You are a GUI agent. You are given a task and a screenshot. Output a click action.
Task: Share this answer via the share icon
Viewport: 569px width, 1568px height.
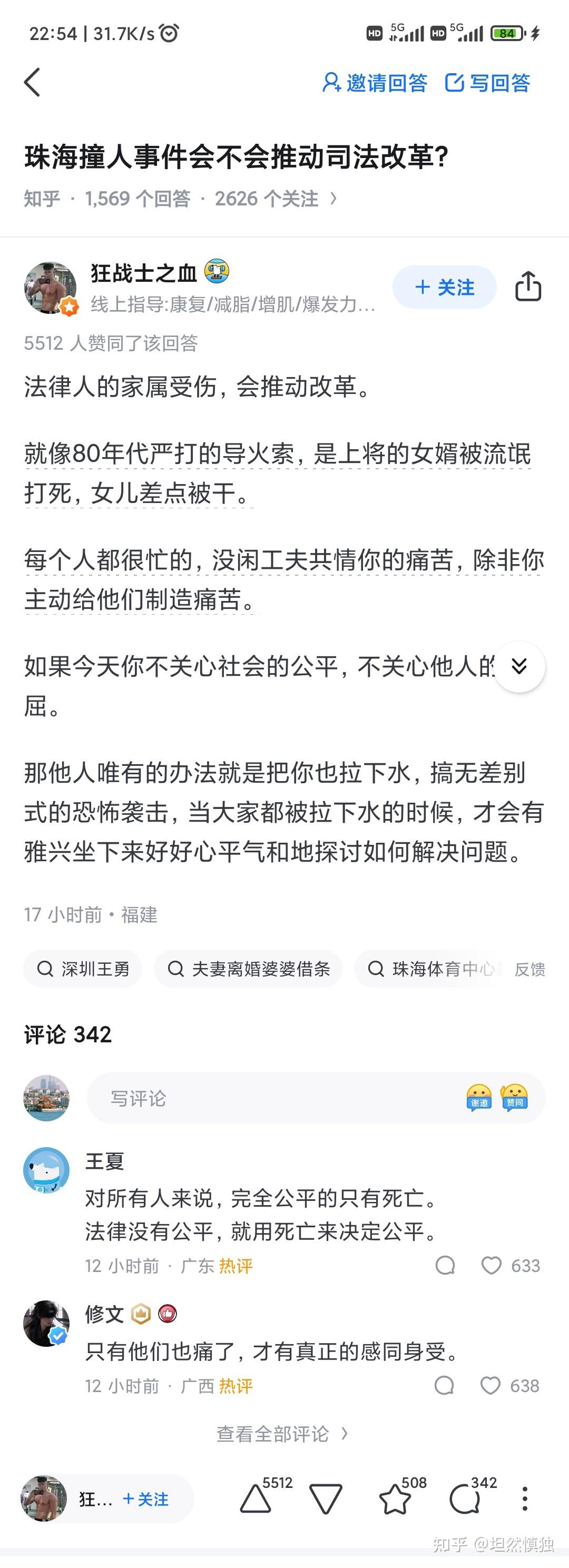pyautogui.click(x=527, y=287)
